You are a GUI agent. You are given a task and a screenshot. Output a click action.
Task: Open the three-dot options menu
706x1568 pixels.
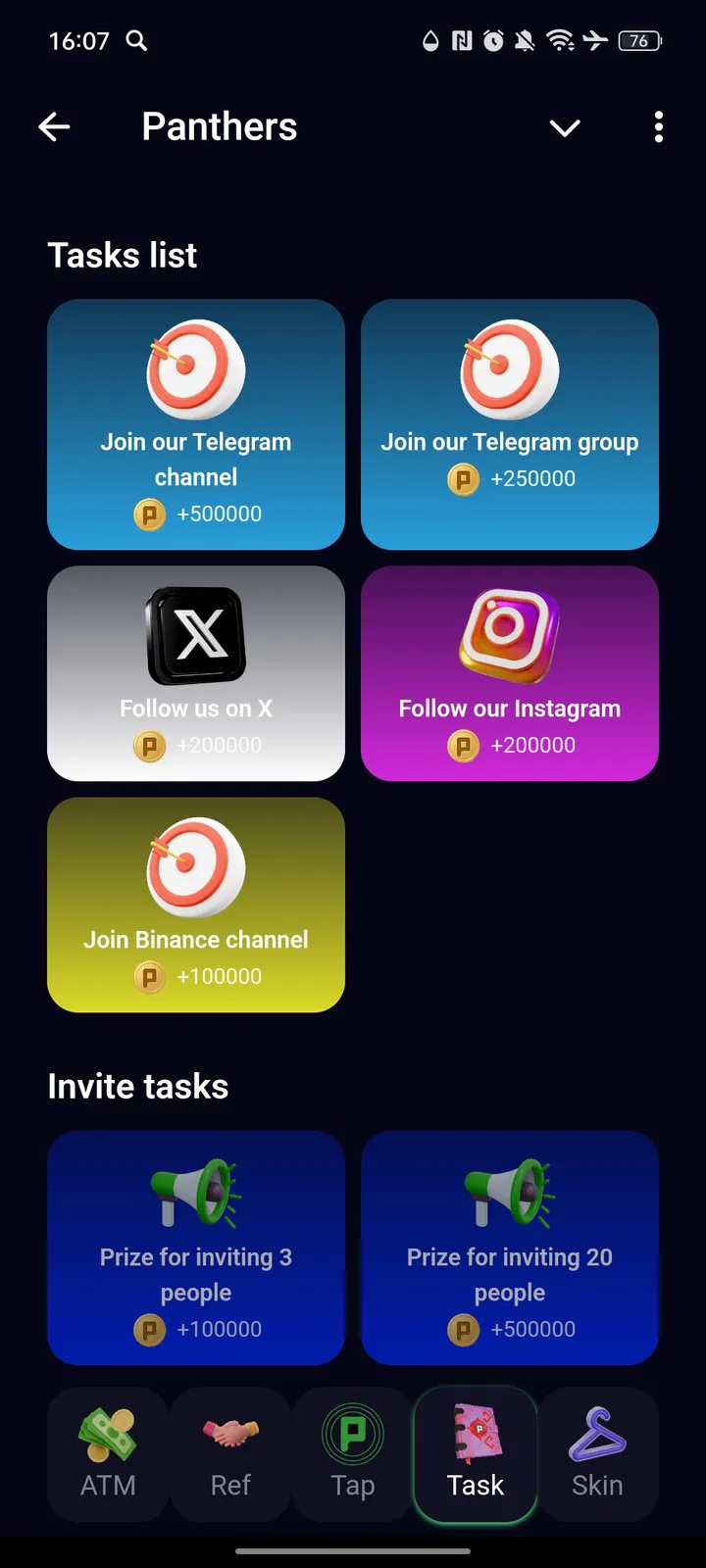pos(658,127)
